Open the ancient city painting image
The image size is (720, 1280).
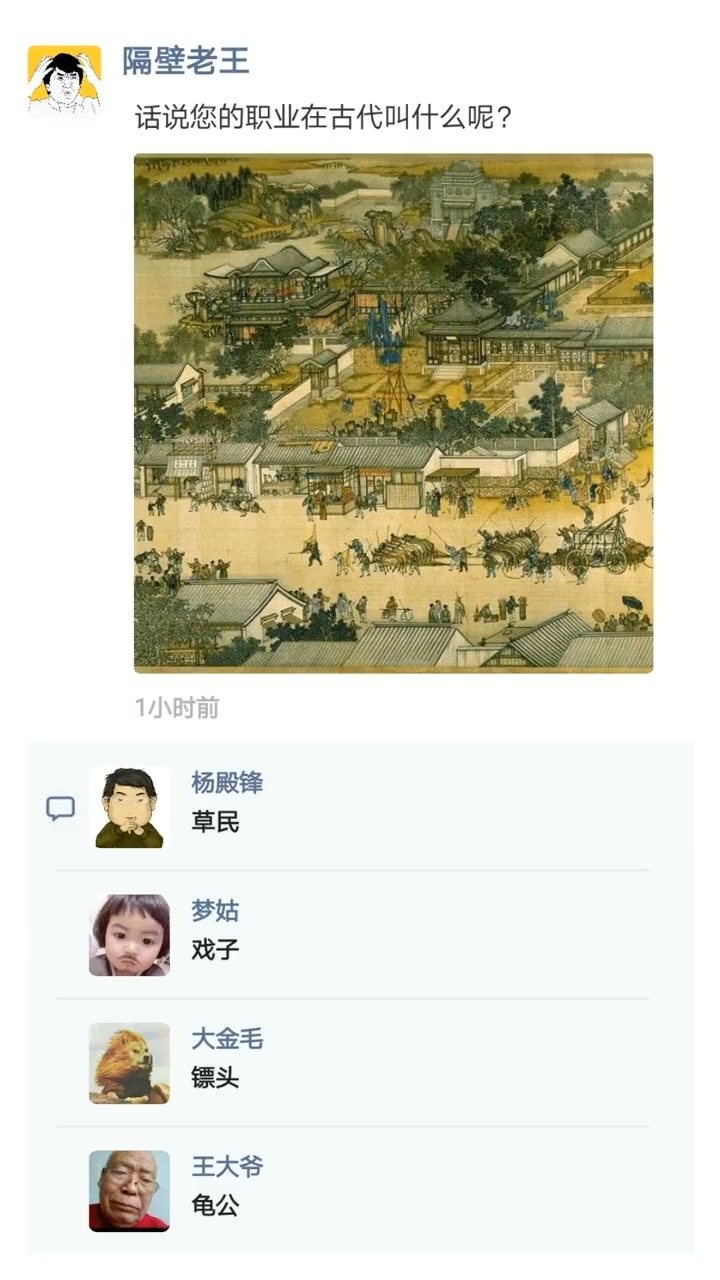393,412
